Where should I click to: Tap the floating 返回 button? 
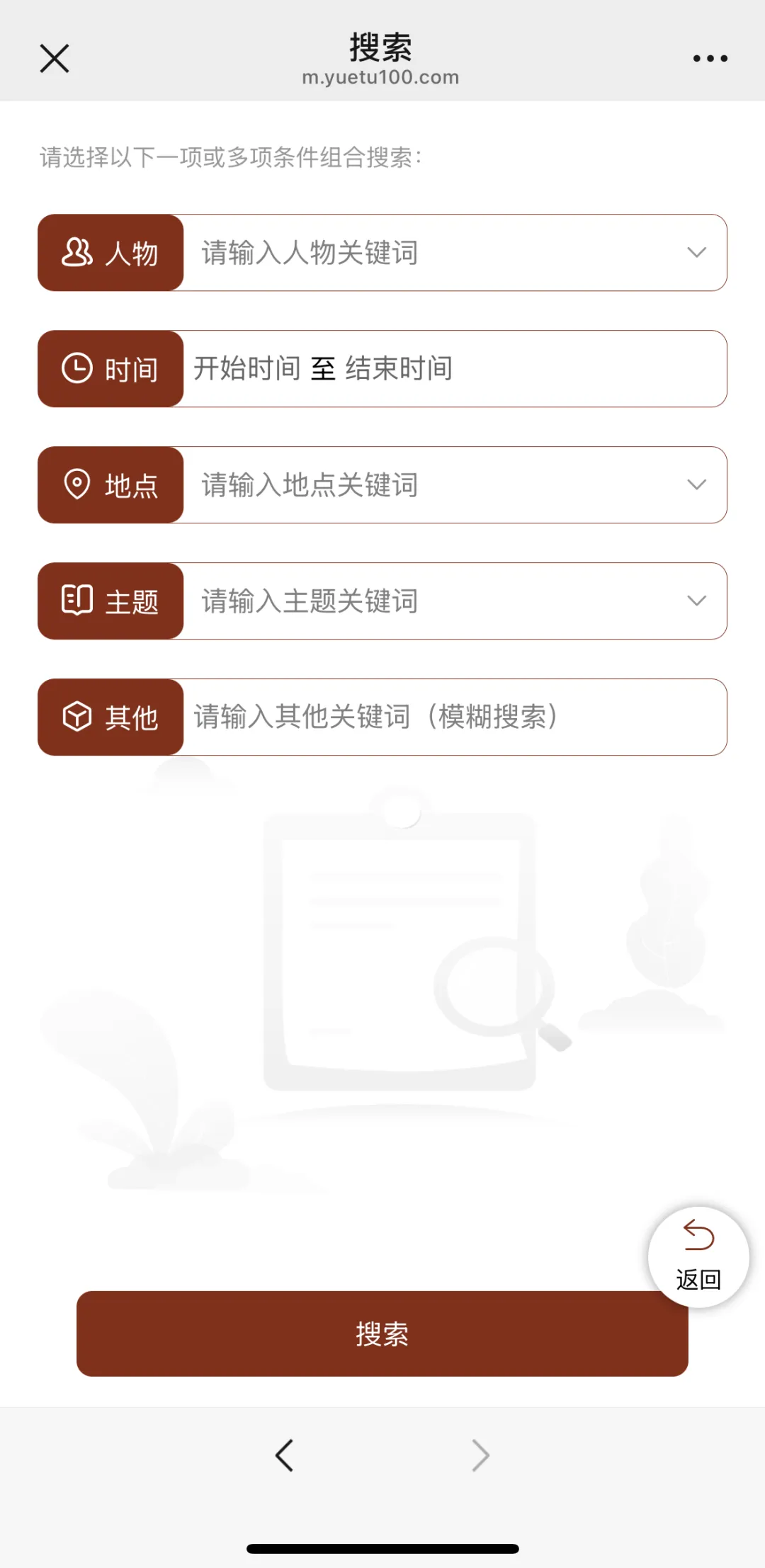pos(698,1257)
